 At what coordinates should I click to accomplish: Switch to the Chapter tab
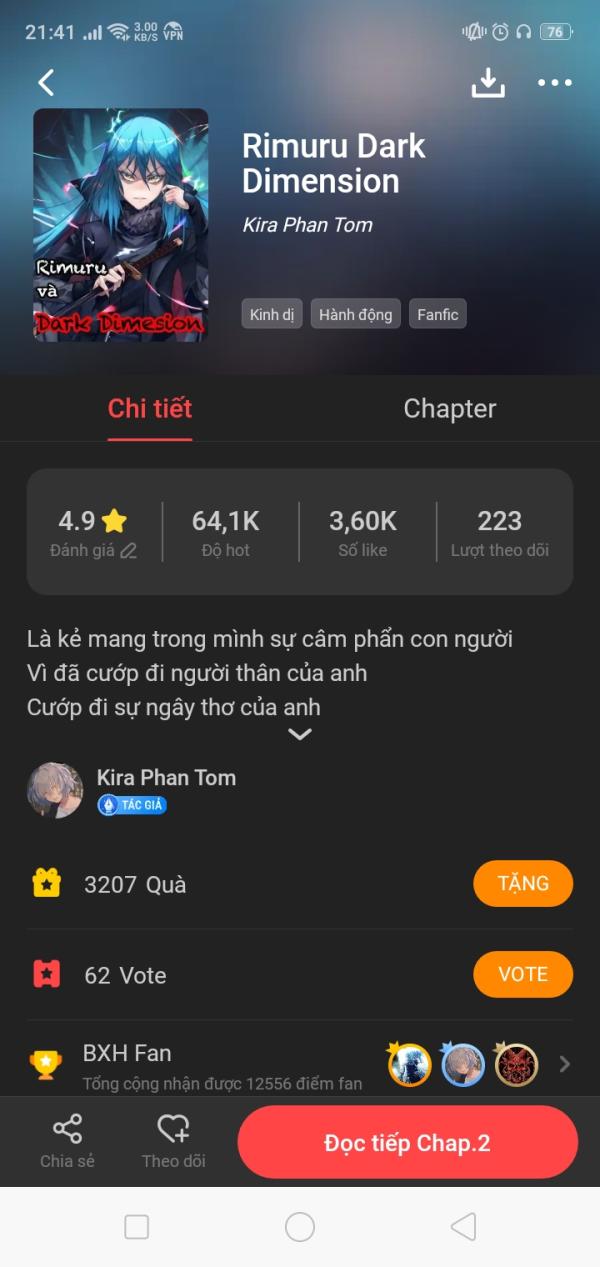(x=449, y=409)
